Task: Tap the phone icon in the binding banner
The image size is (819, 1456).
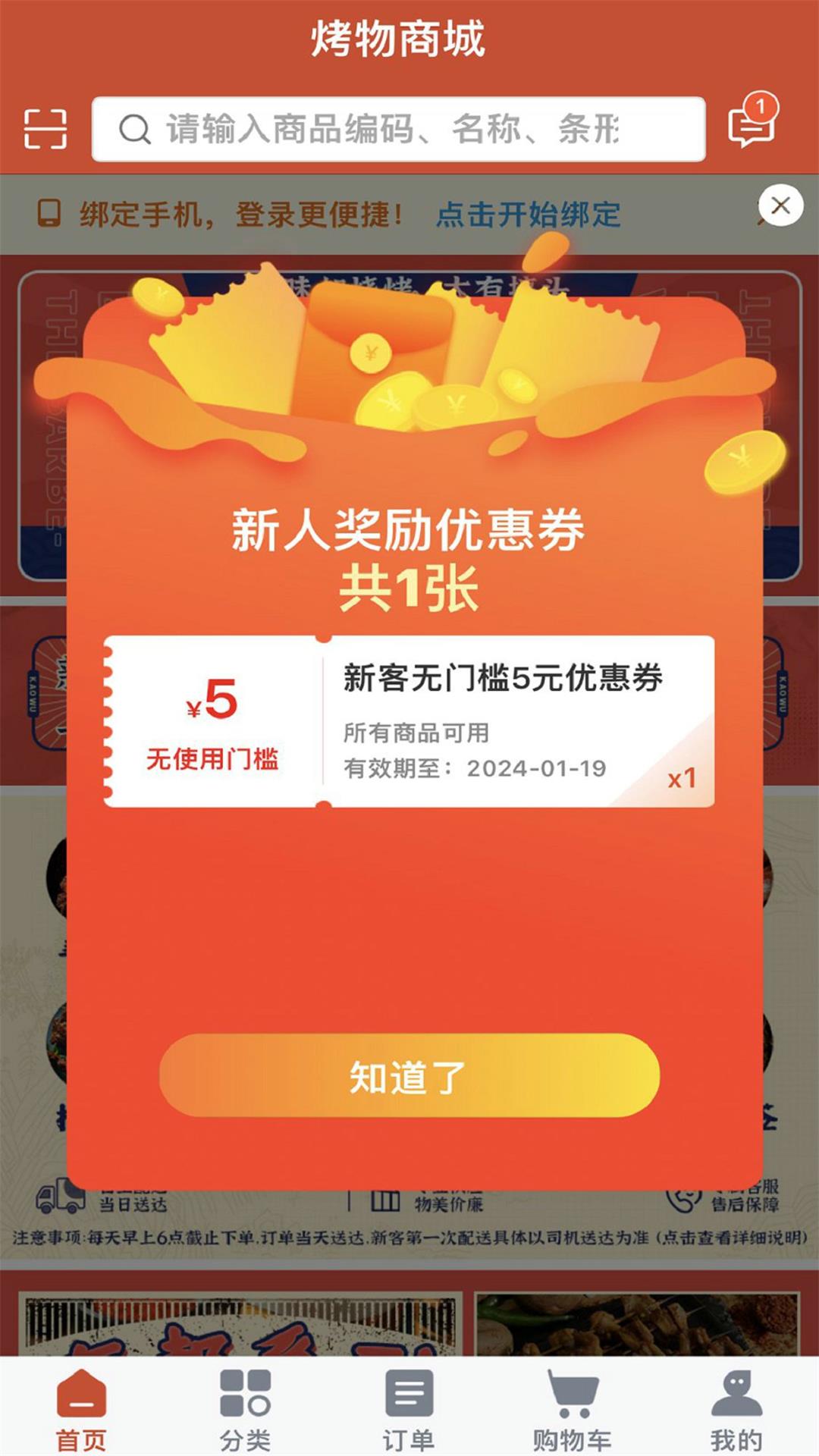Action: pos(47,214)
